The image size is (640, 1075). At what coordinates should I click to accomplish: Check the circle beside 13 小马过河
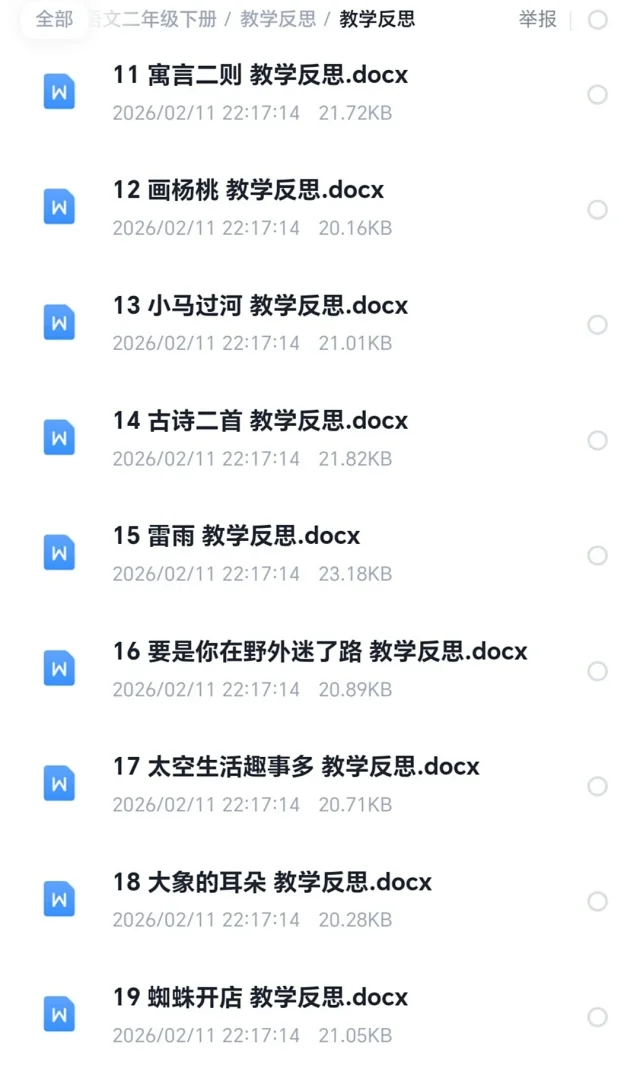[x=597, y=325]
